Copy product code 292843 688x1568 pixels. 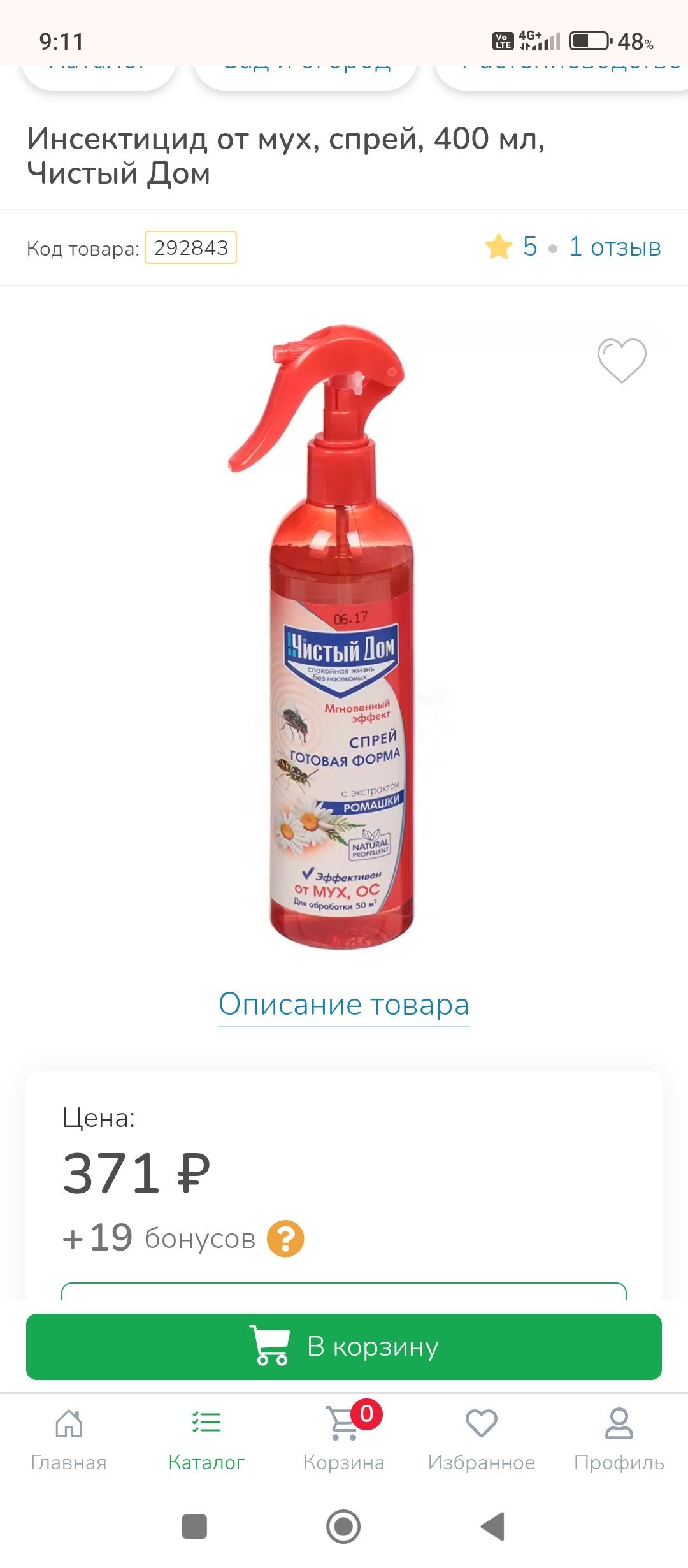pos(190,247)
